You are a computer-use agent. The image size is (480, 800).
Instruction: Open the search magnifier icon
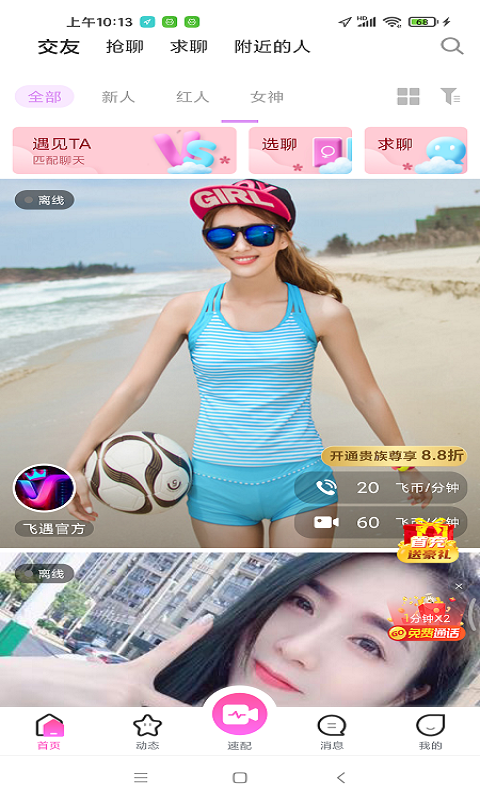tap(452, 46)
